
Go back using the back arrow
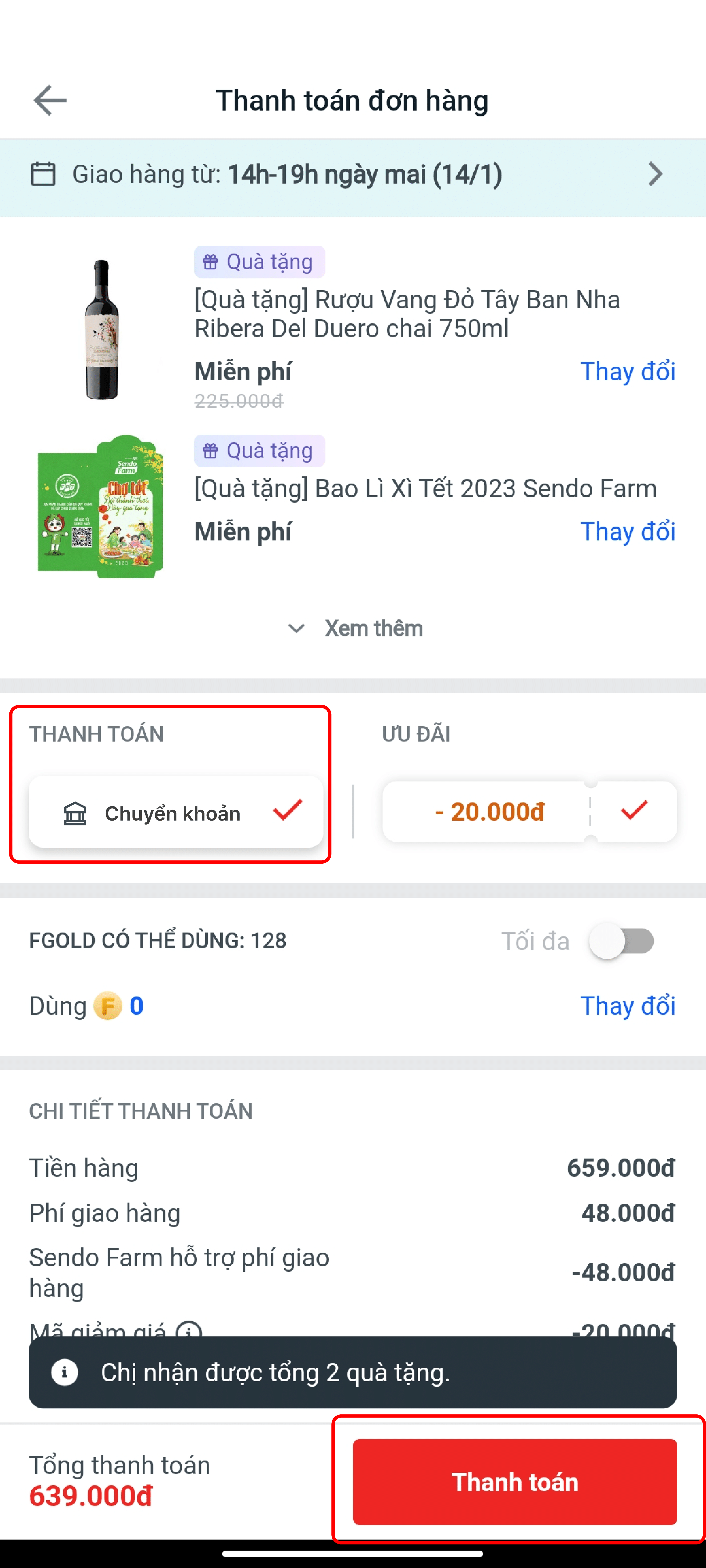click(50, 100)
